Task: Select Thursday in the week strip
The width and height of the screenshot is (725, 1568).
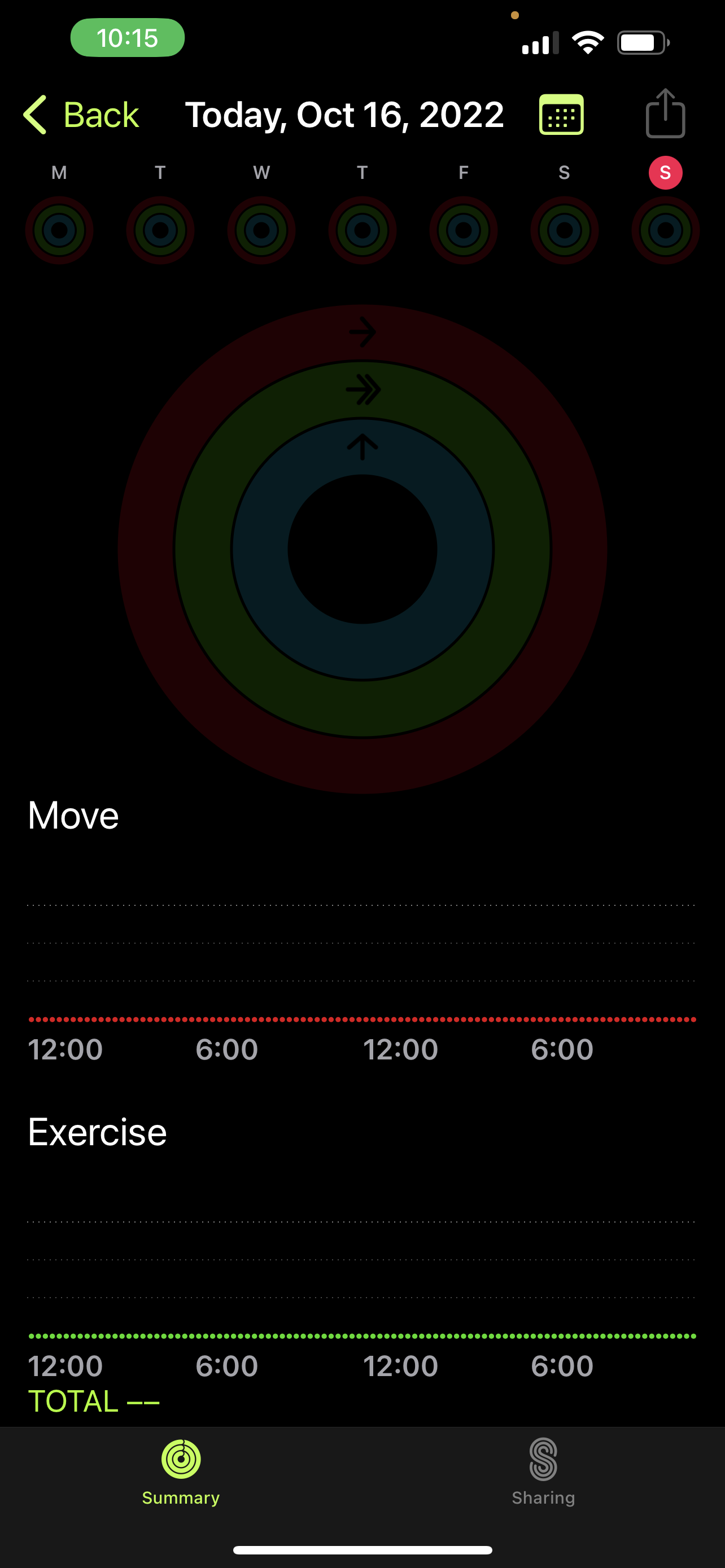Action: point(362,230)
